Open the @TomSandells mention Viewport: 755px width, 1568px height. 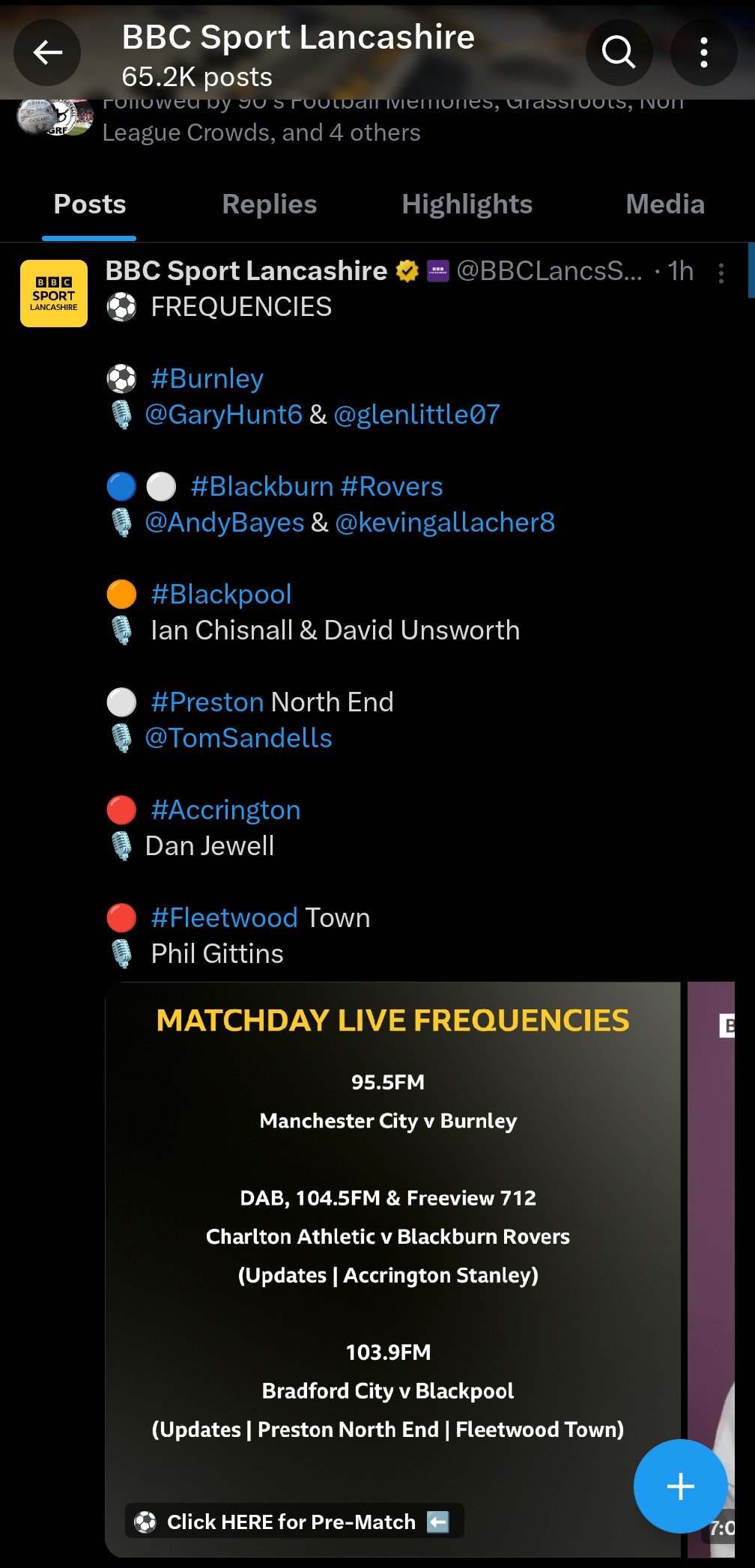click(x=238, y=738)
